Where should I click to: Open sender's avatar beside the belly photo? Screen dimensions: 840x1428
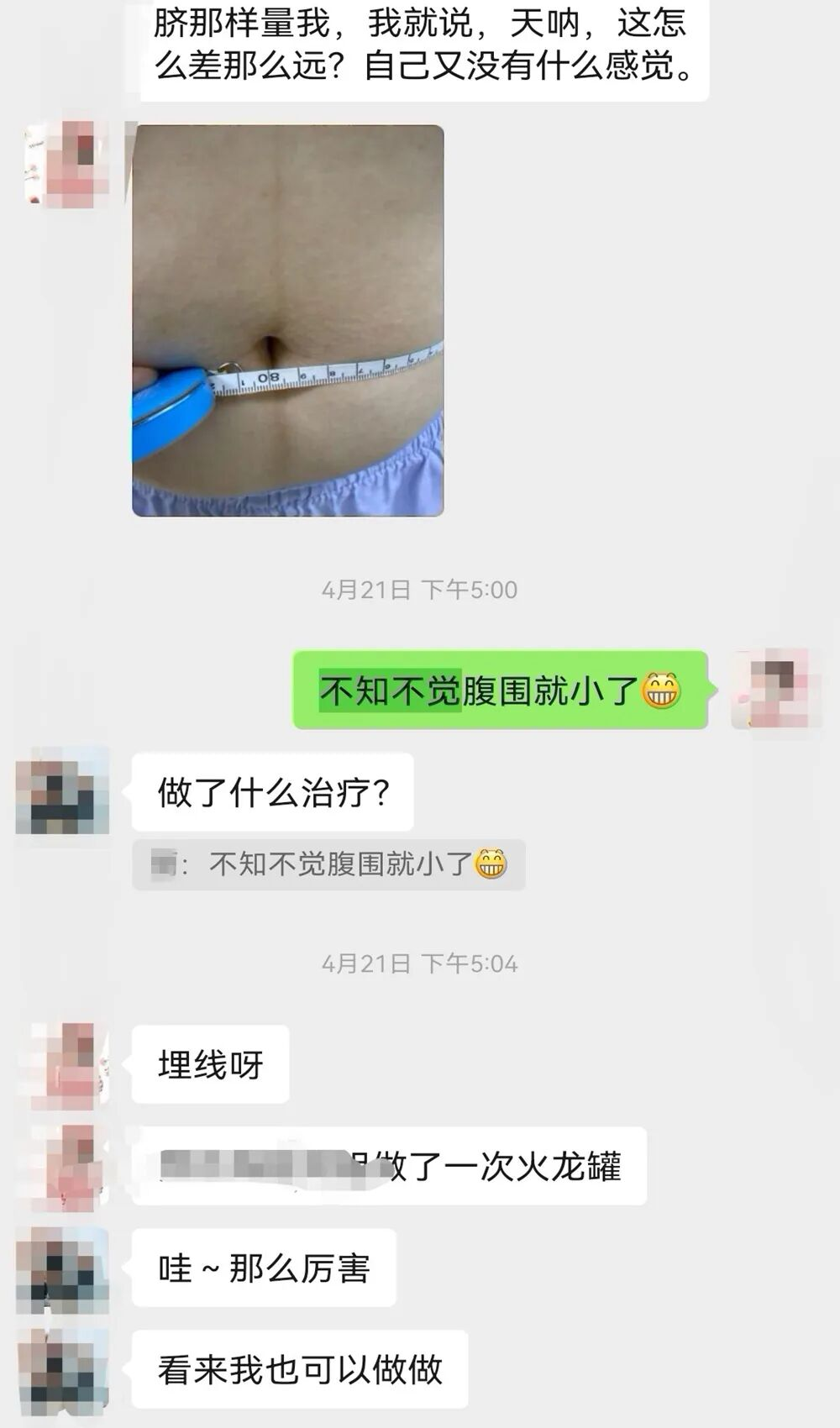coord(66,164)
